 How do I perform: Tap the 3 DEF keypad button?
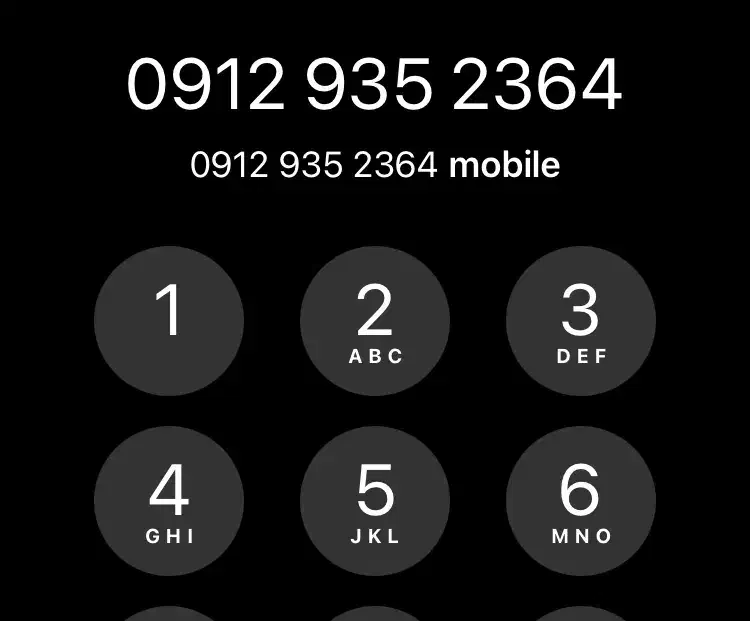pos(581,321)
